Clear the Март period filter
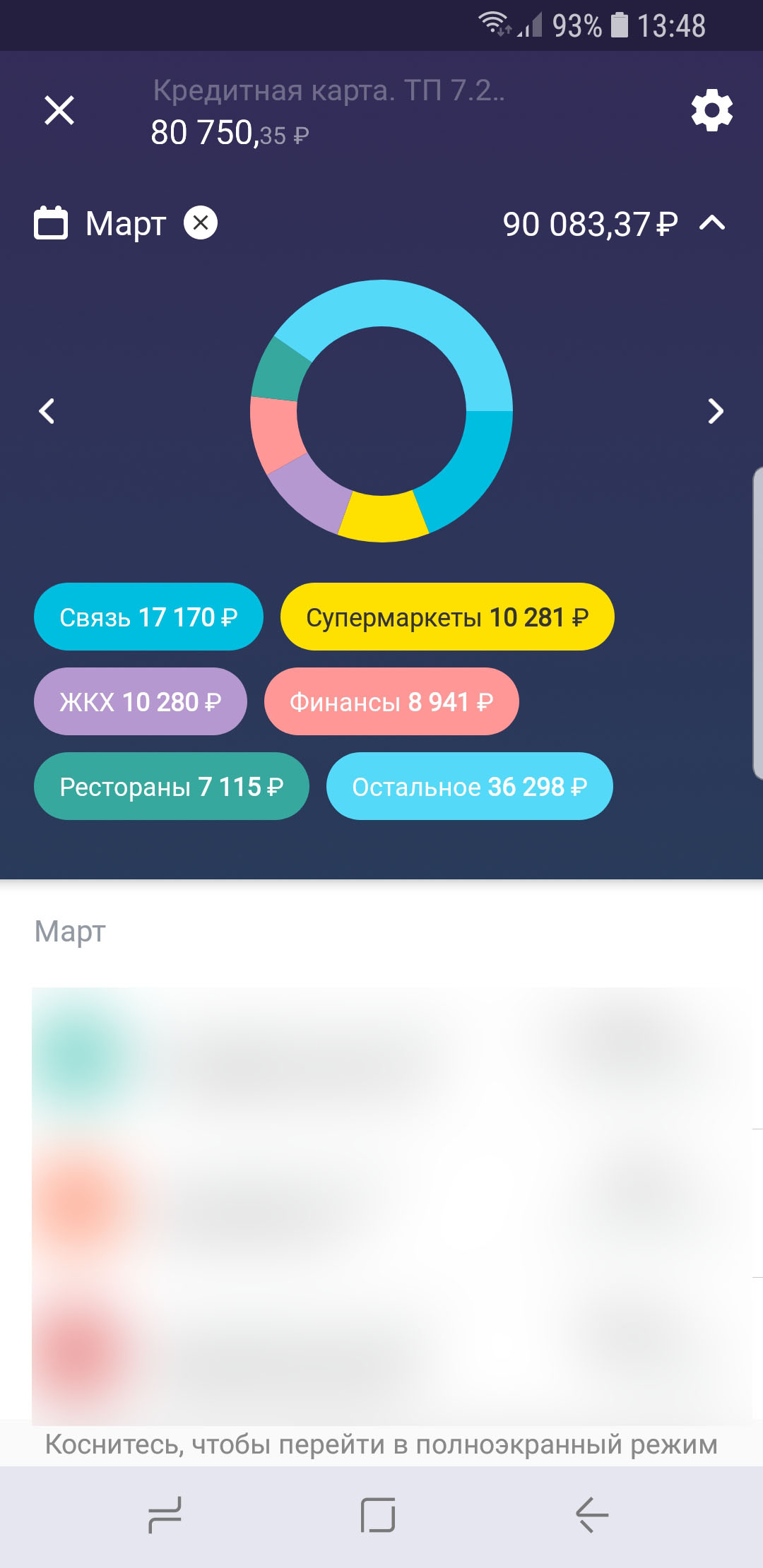Screen dimensions: 763x1568 coord(201,223)
